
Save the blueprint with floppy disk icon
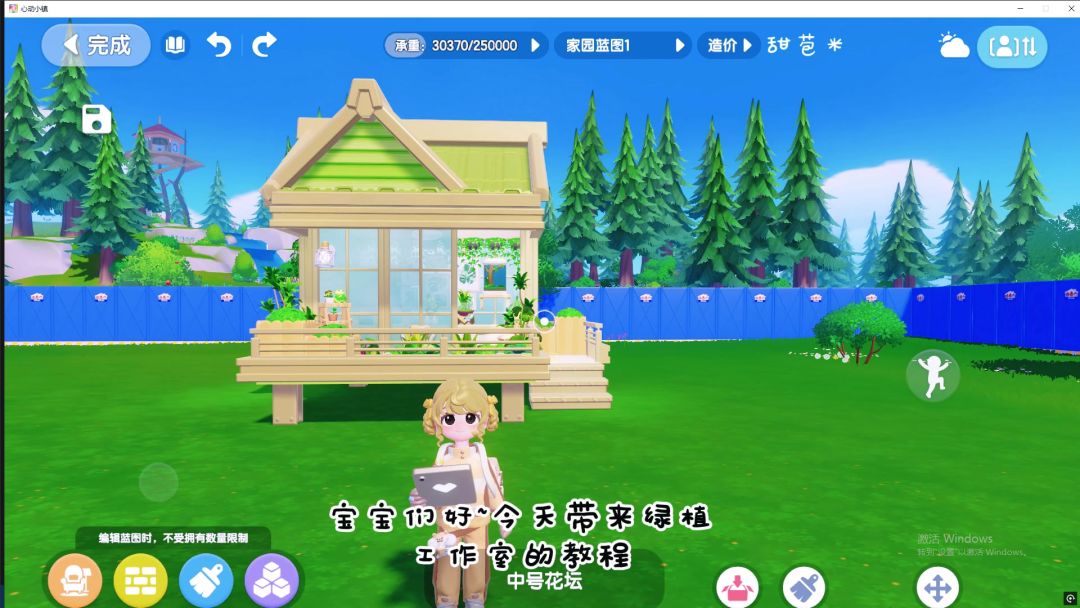(x=96, y=119)
